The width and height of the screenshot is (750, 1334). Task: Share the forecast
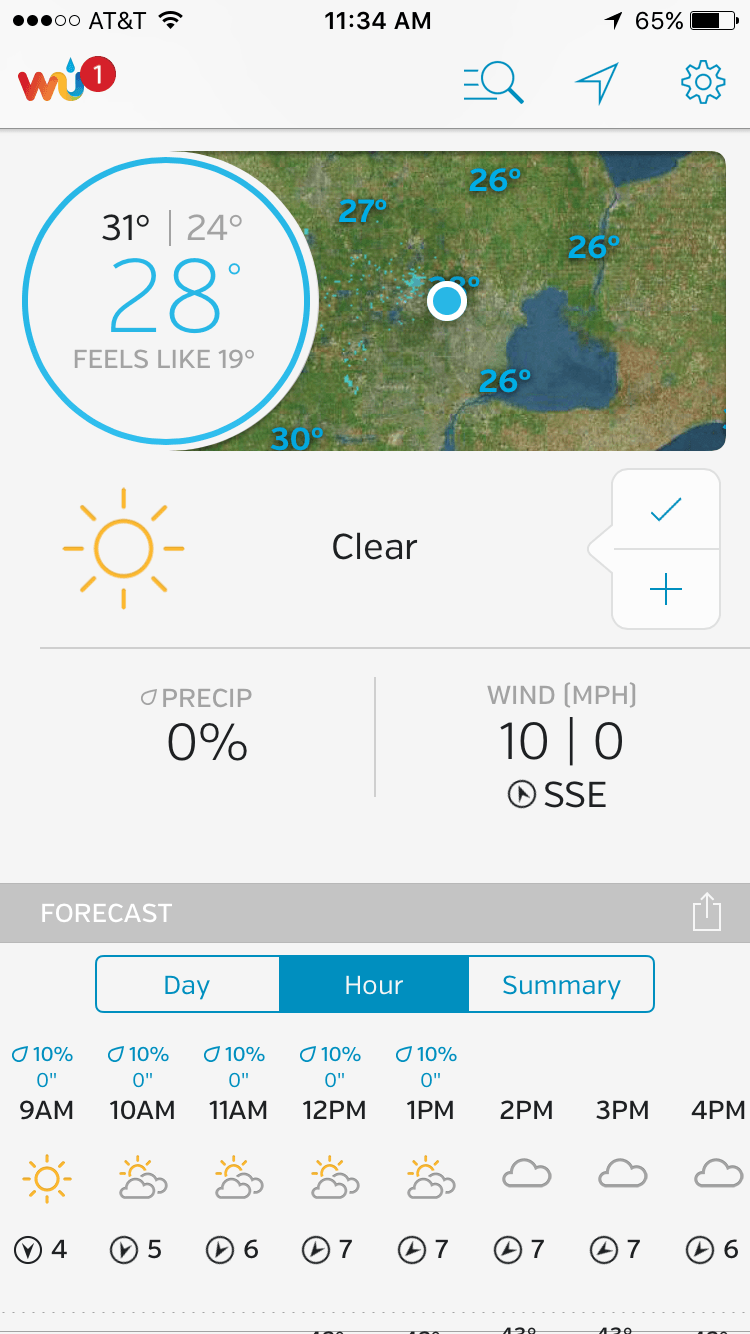click(706, 912)
